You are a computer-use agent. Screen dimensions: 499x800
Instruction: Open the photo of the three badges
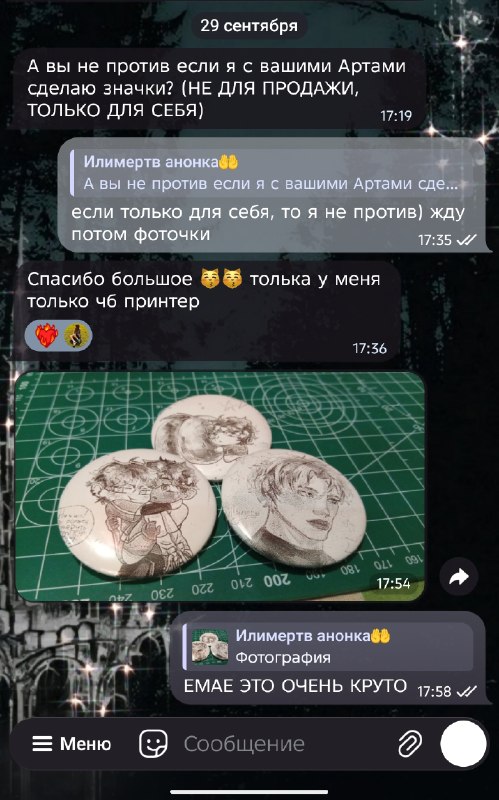[x=220, y=486]
